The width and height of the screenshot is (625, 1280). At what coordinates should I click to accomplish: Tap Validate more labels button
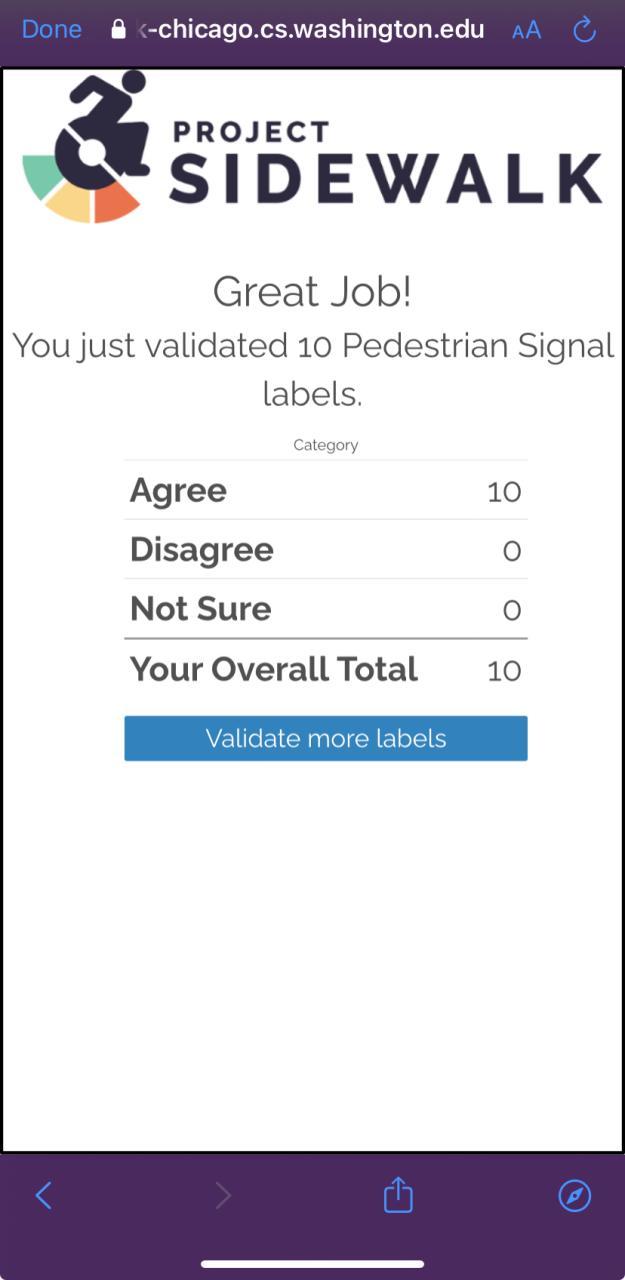tap(325, 738)
